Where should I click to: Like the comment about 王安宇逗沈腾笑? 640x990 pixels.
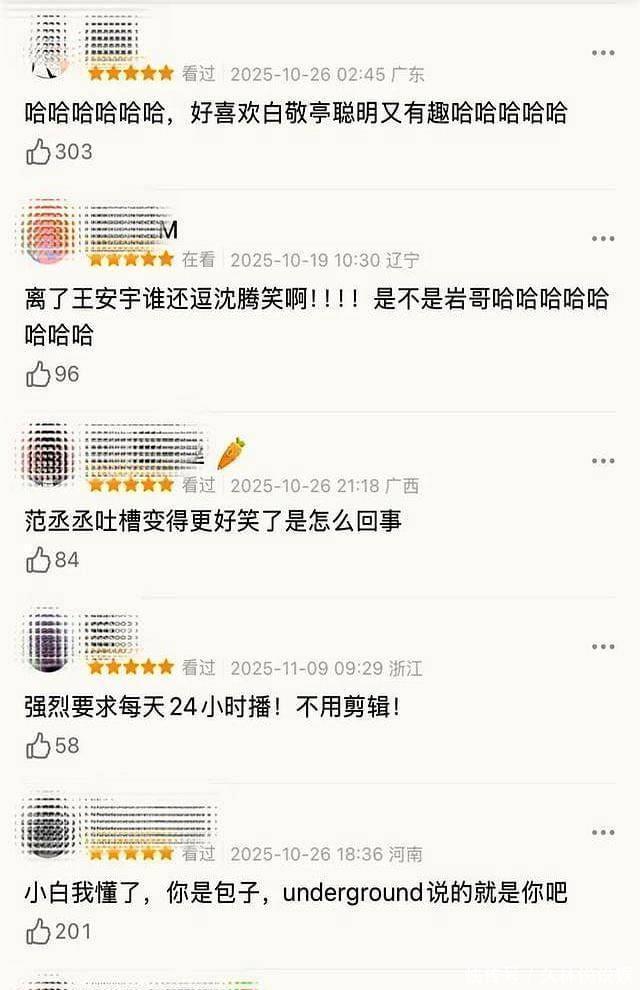click(x=39, y=375)
